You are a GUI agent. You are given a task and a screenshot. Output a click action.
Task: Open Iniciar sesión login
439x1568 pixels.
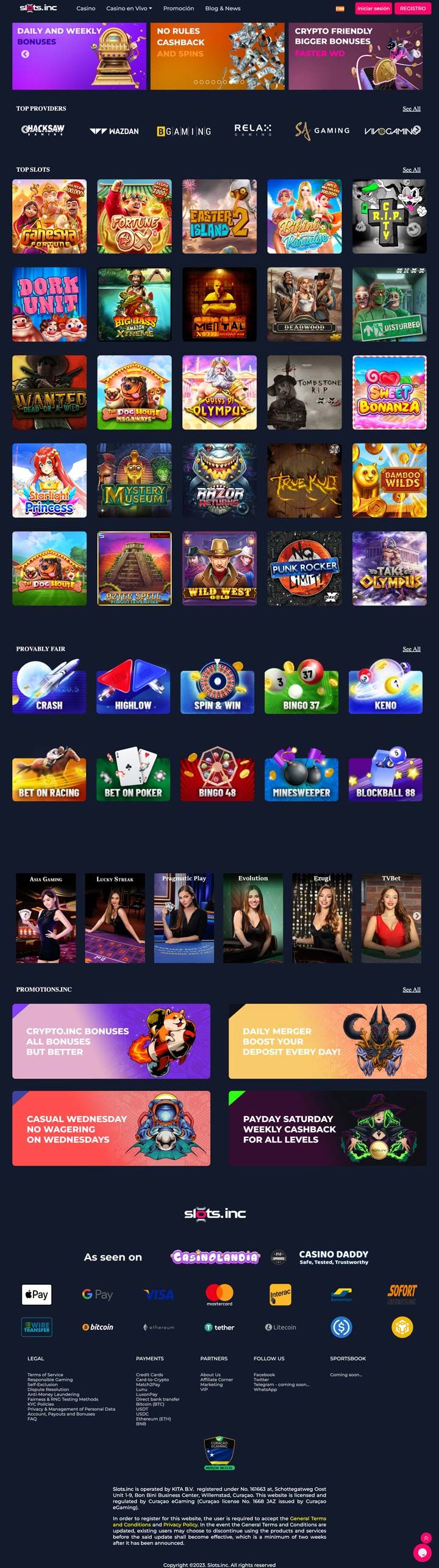point(373,9)
